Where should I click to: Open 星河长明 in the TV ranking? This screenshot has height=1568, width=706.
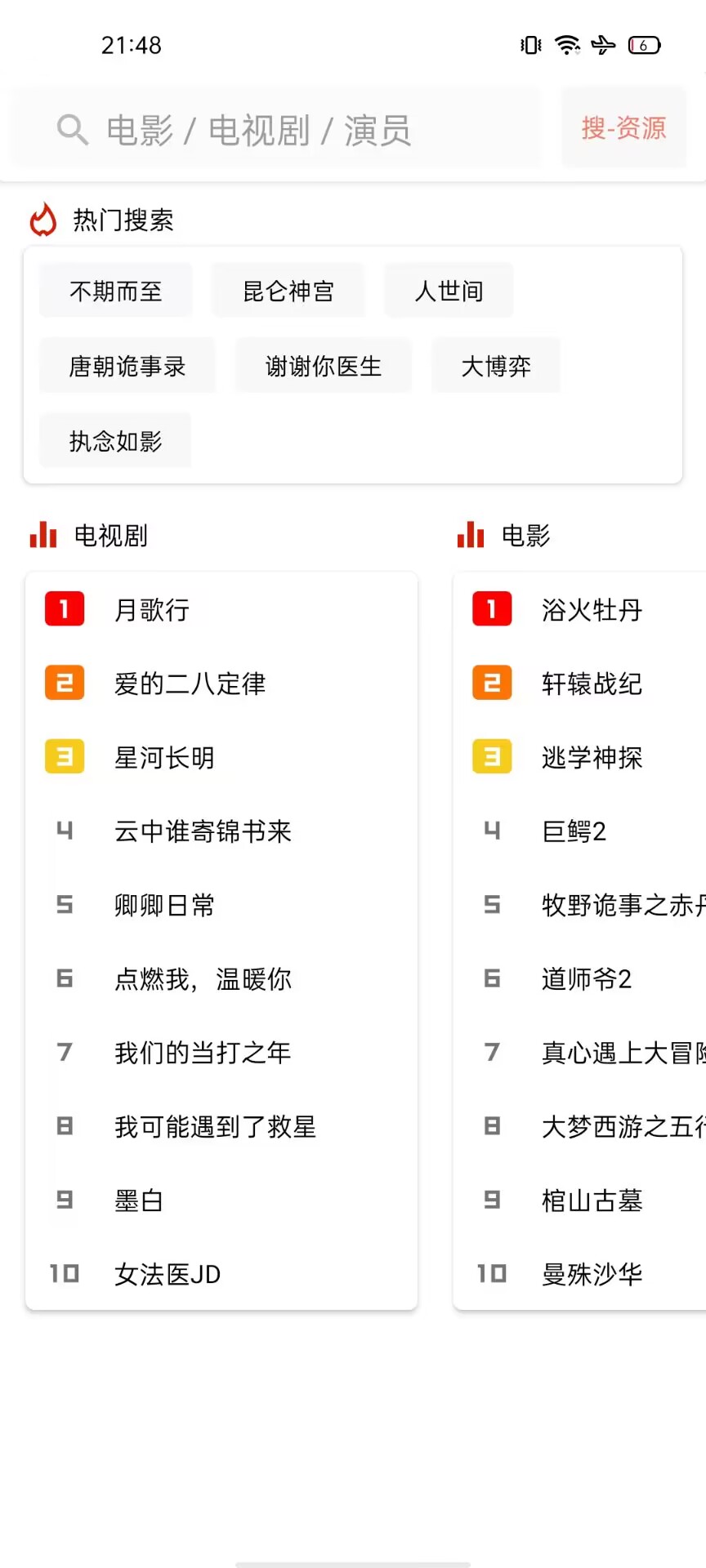click(x=164, y=757)
